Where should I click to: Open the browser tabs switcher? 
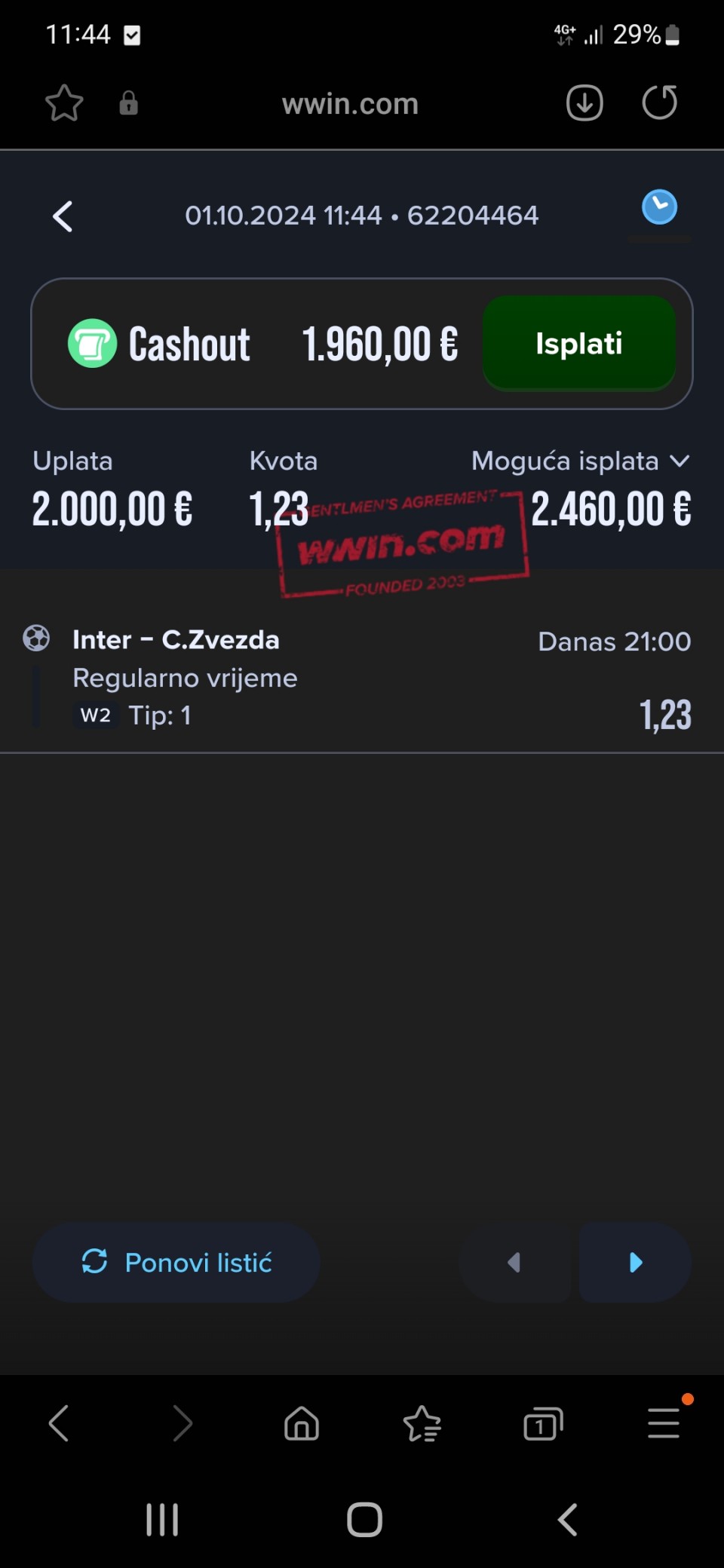pos(543,1424)
